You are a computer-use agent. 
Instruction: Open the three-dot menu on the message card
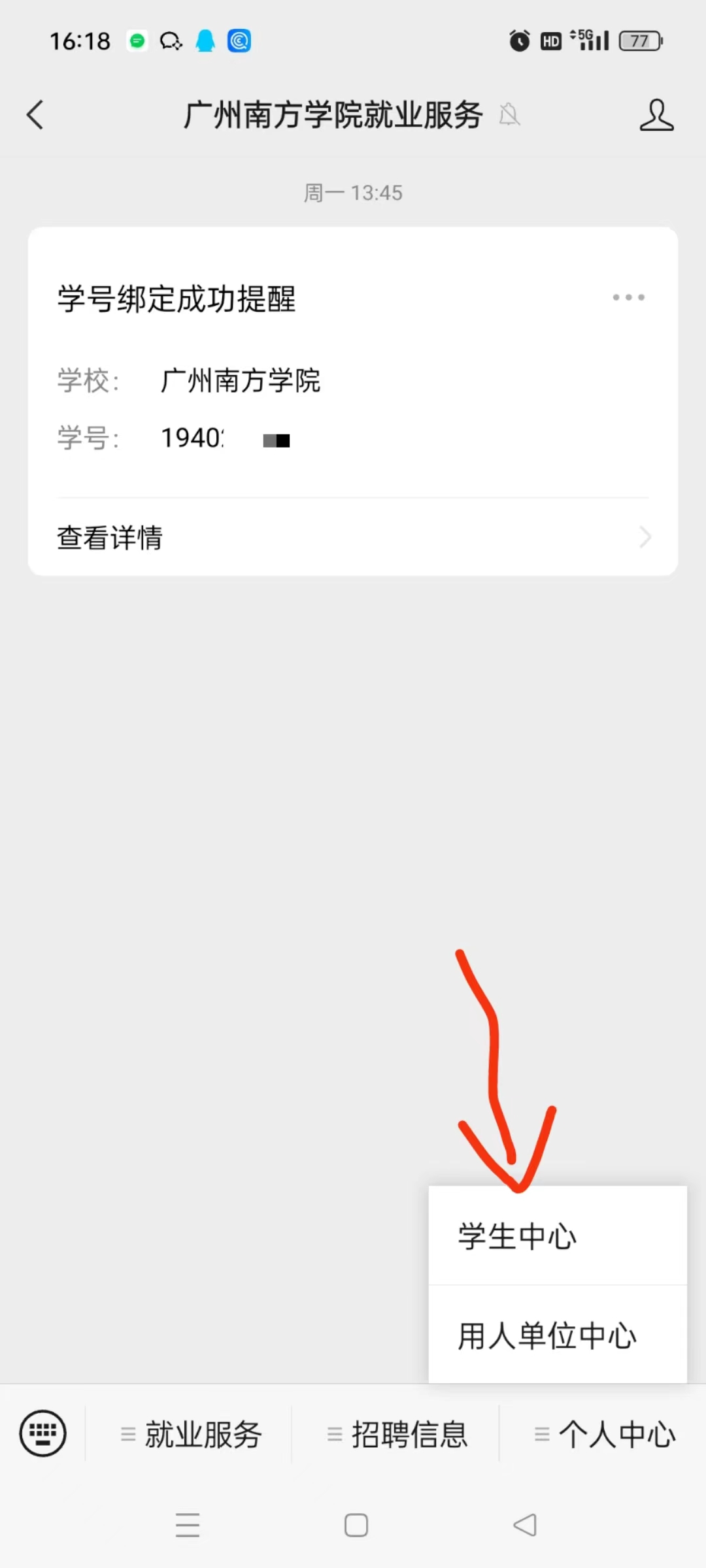coord(628,297)
